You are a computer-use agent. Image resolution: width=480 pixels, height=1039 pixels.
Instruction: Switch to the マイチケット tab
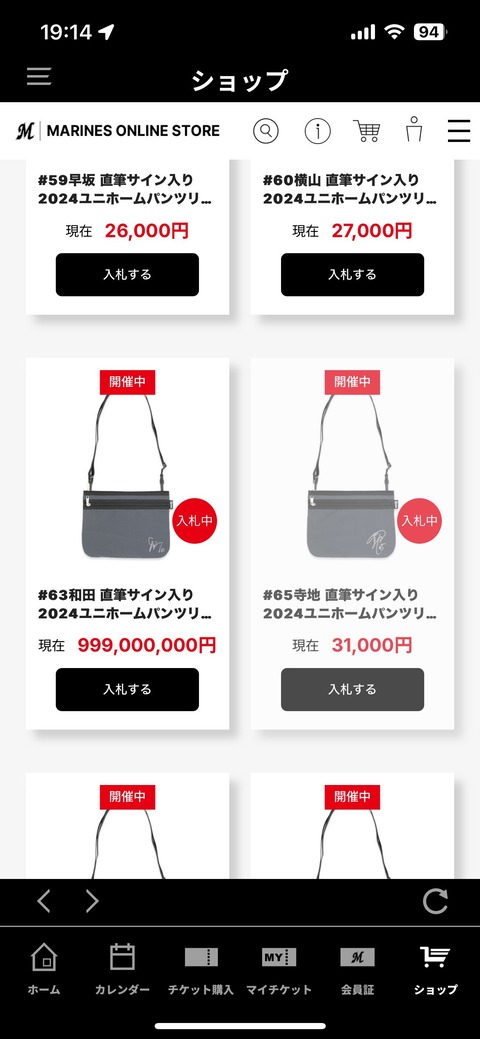point(279,969)
